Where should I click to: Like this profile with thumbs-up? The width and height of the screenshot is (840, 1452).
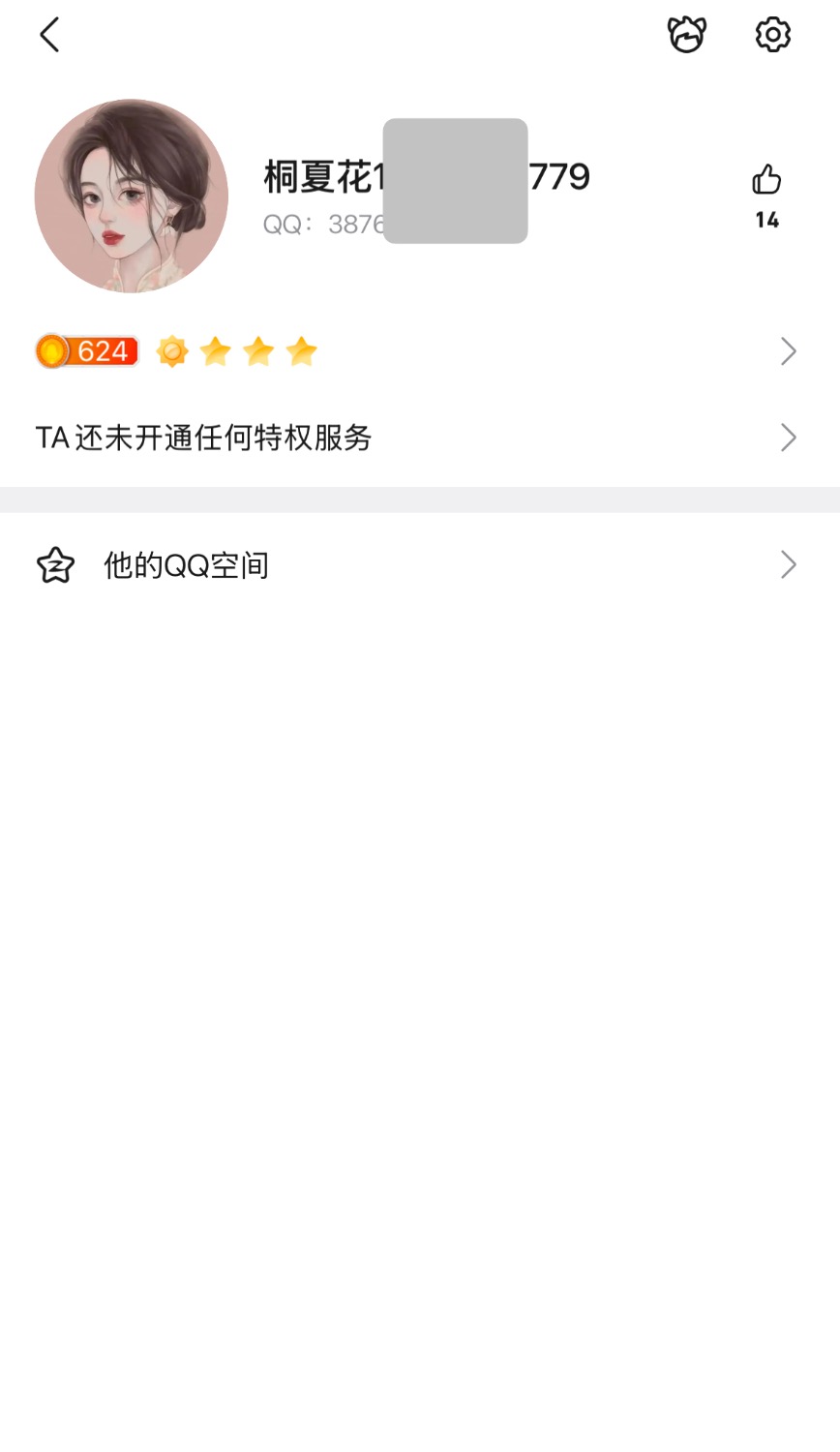[x=766, y=180]
